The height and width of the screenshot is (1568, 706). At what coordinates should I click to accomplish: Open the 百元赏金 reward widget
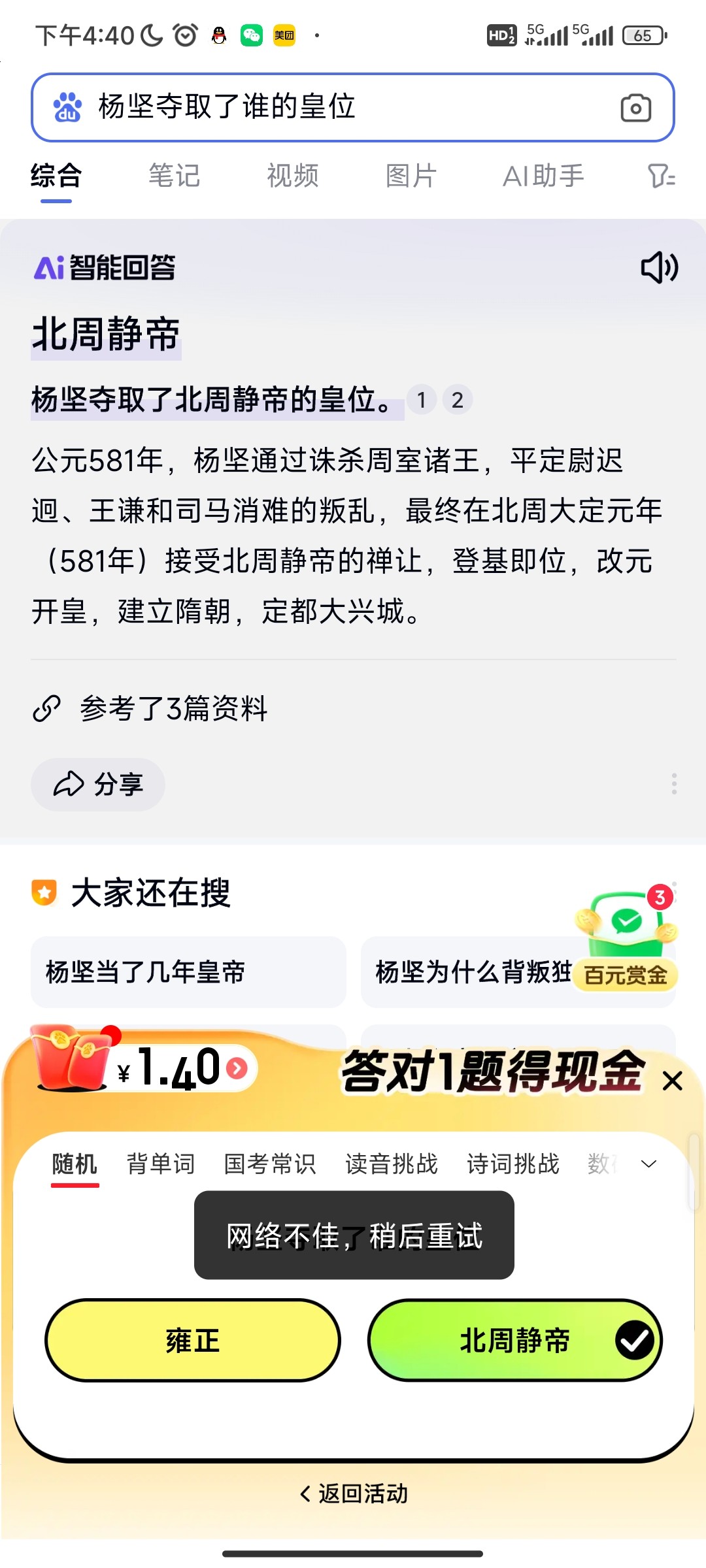[x=626, y=941]
